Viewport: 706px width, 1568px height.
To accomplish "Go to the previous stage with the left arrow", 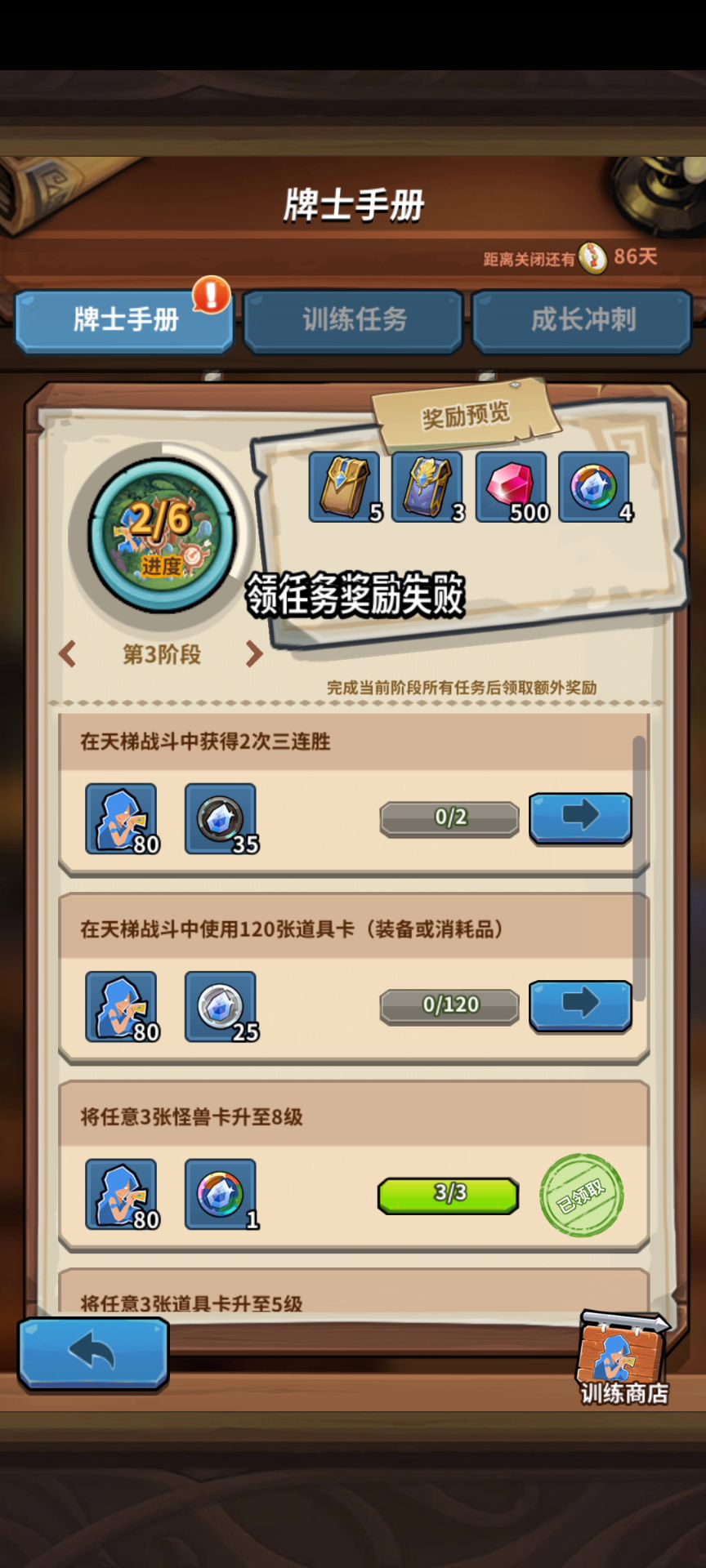I will coord(68,653).
